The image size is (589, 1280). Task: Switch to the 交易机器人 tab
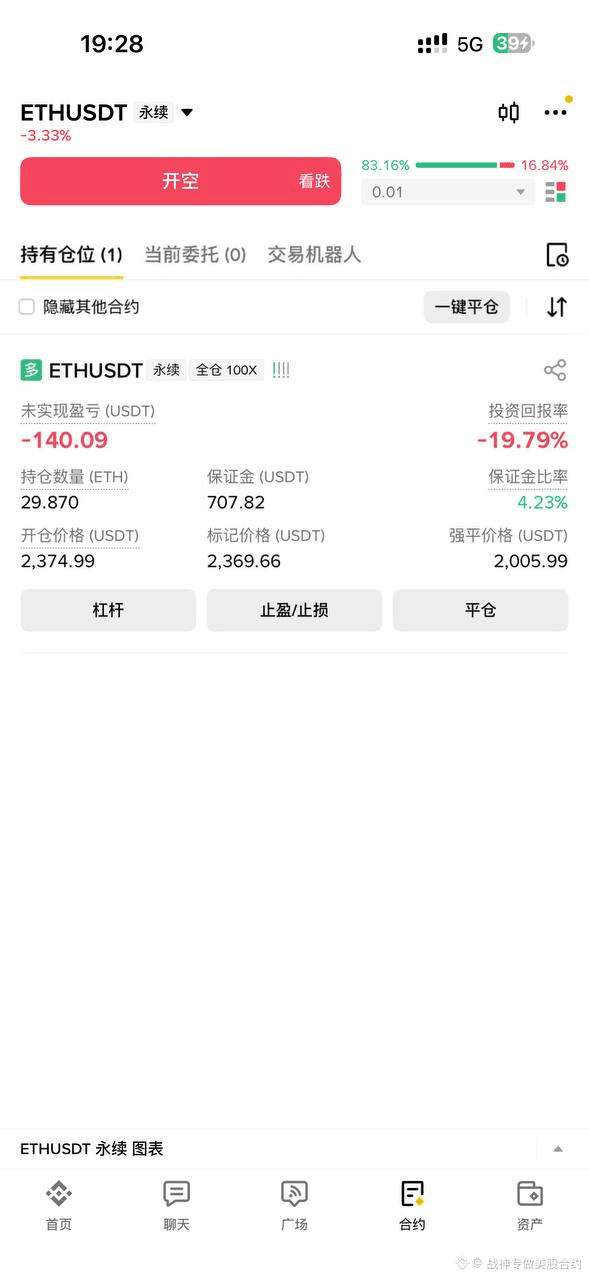tap(314, 255)
